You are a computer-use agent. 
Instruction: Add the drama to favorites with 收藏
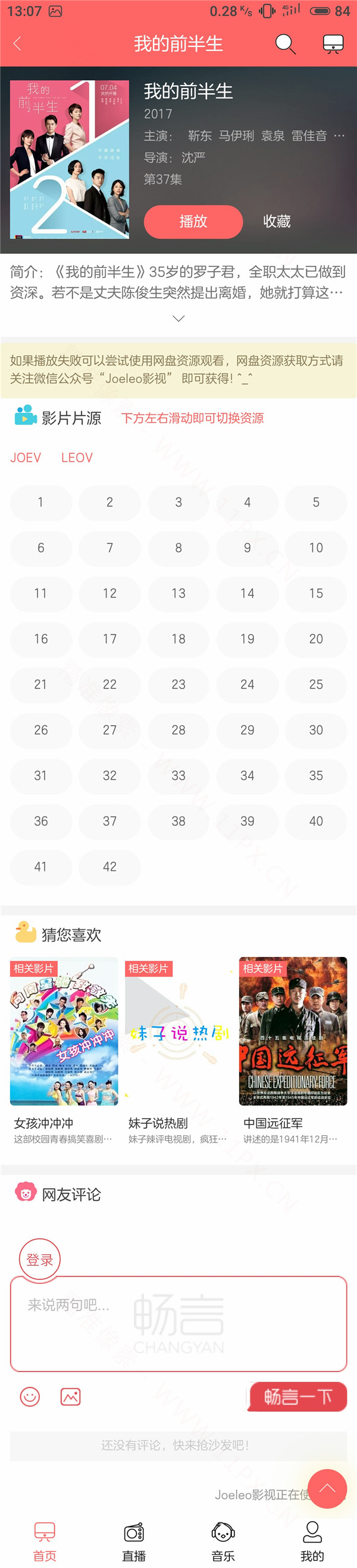[277, 222]
